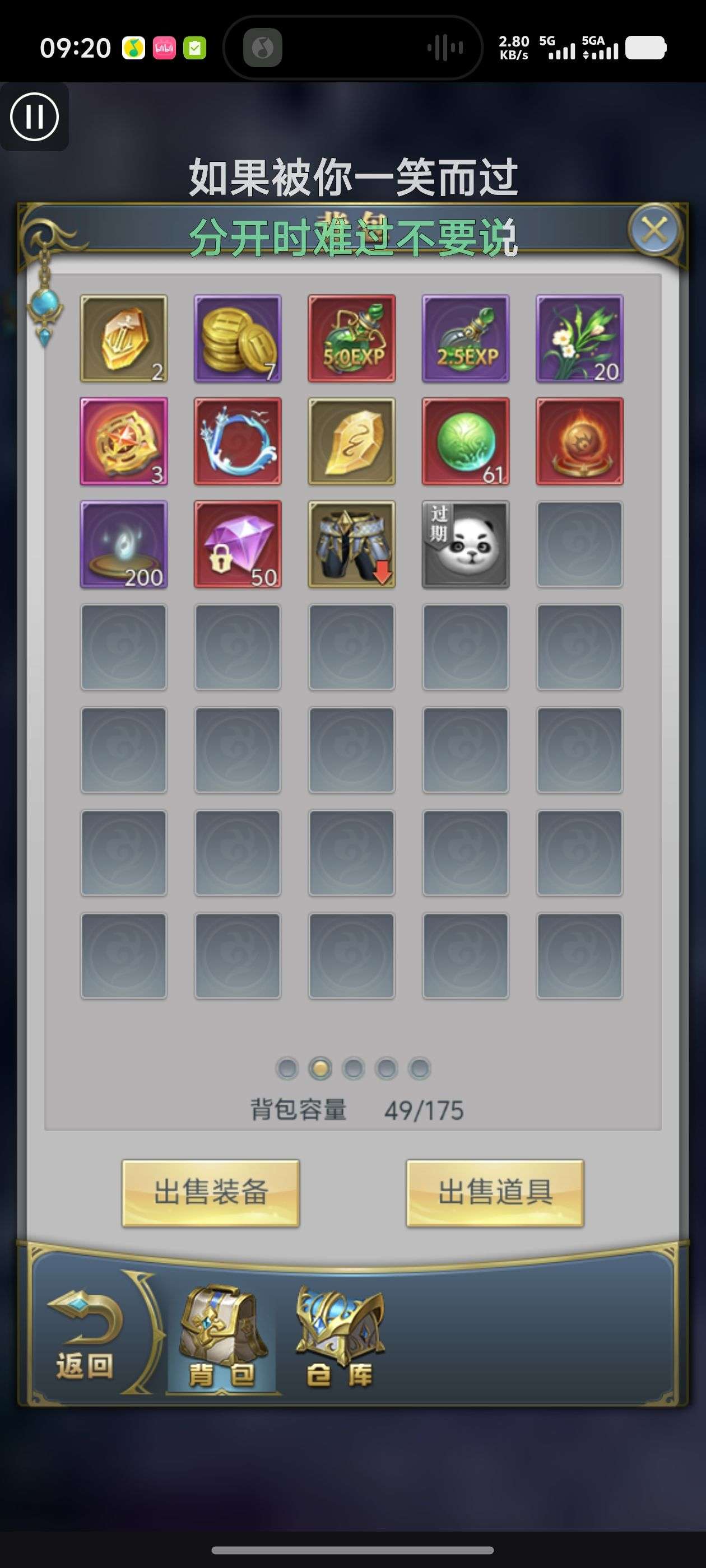The image size is (706, 1568).
Task: Select the 2.5EXP potion item
Action: point(466,338)
